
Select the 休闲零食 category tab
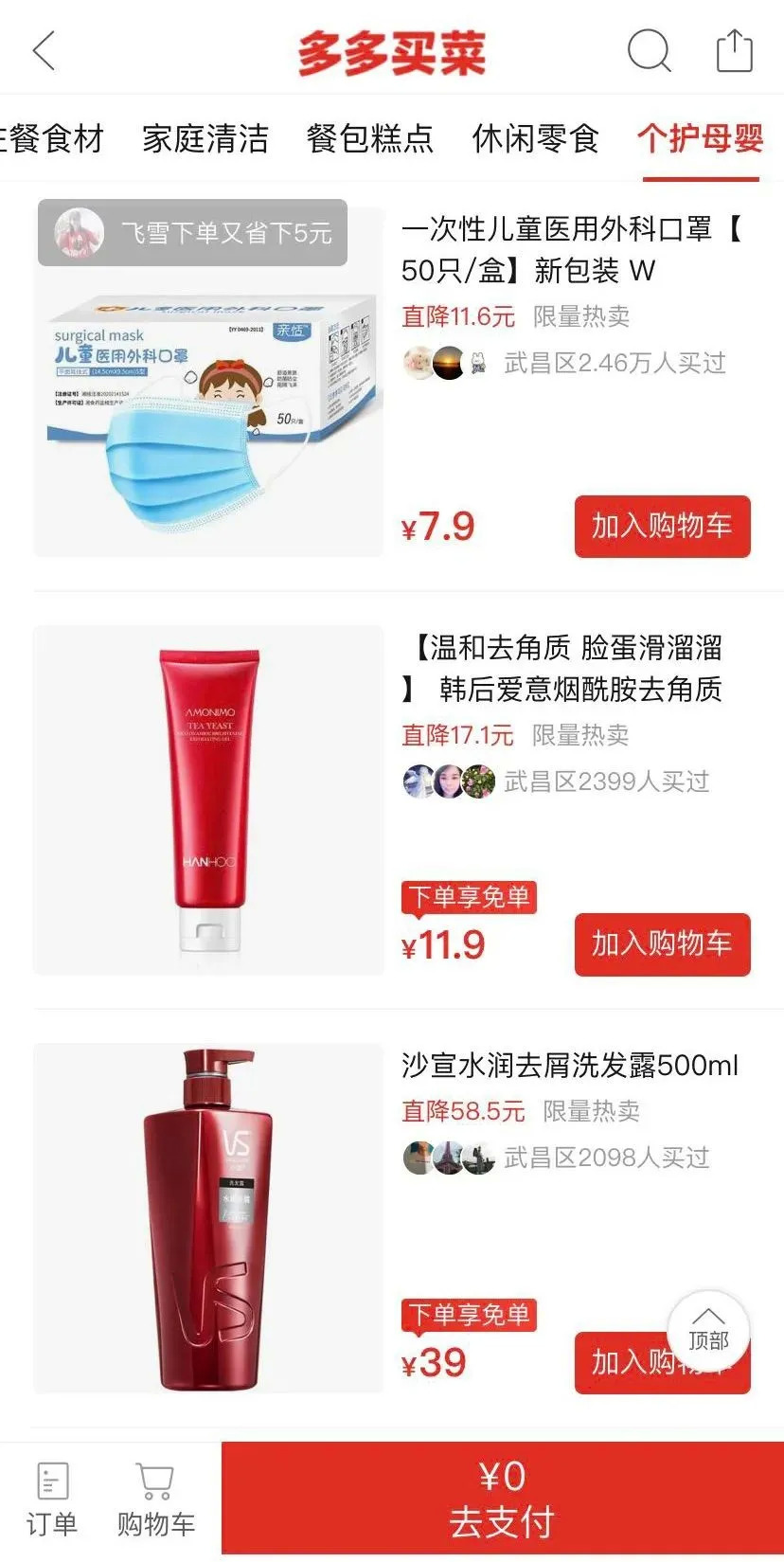[535, 138]
